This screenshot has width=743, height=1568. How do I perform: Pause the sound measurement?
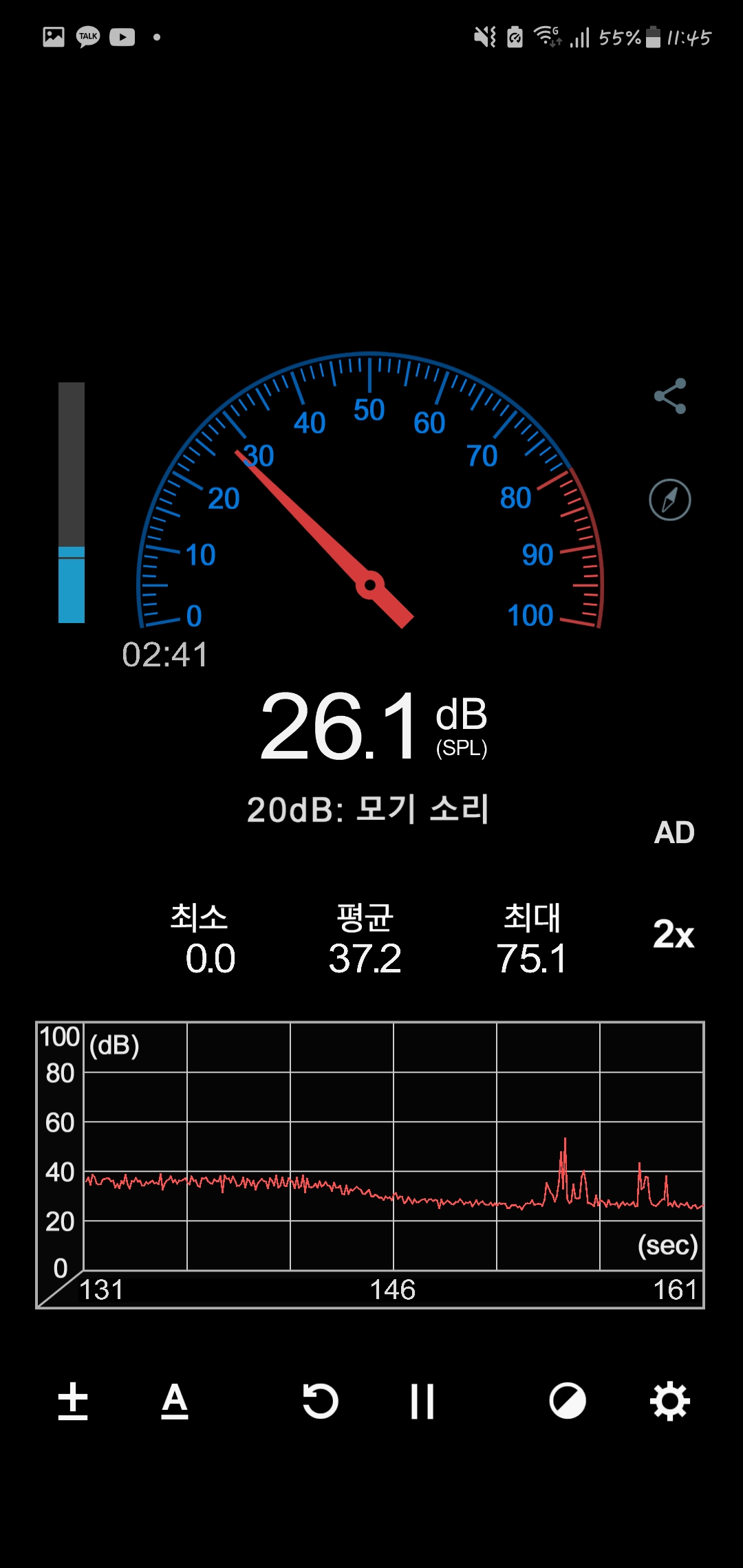[x=422, y=1401]
